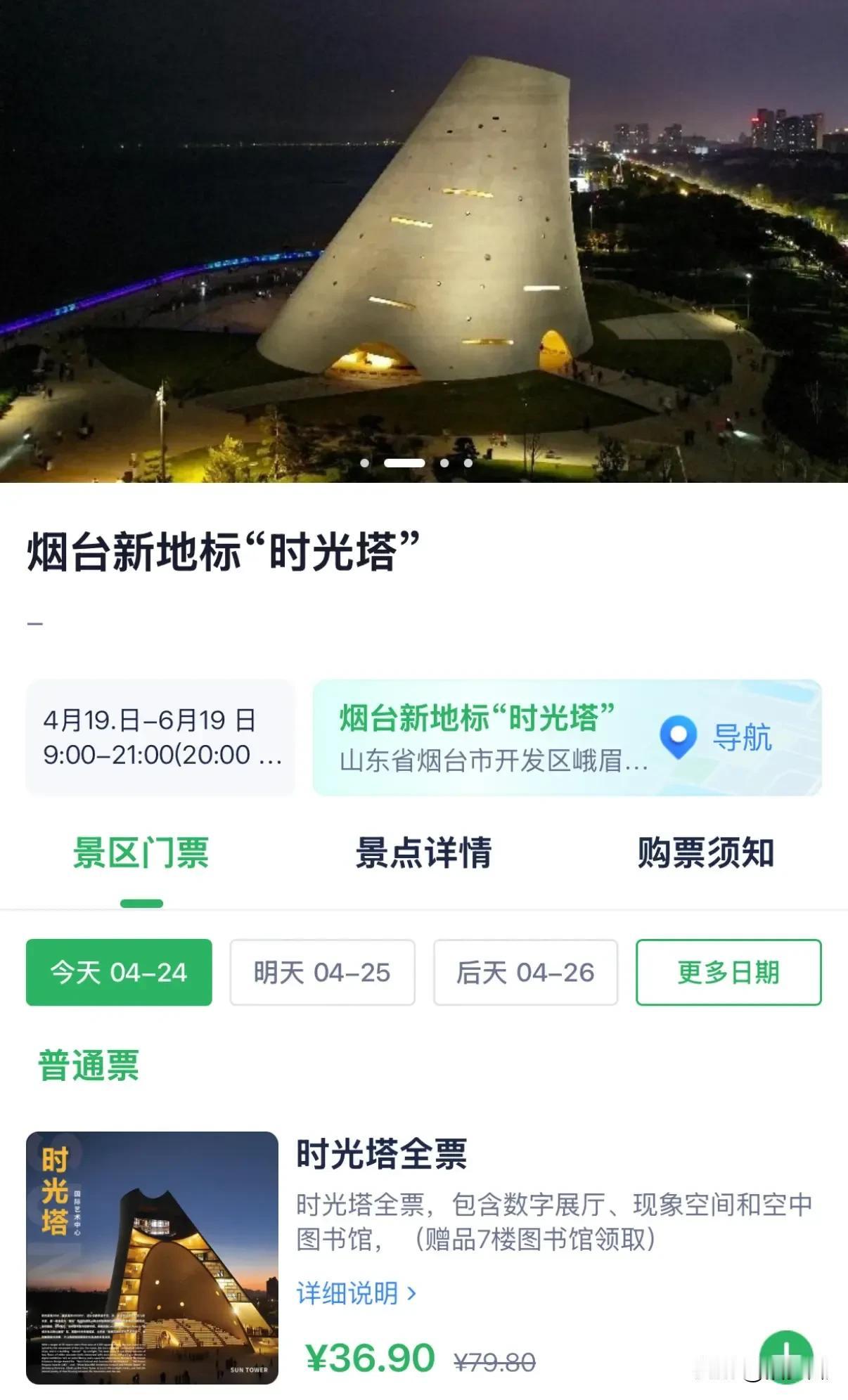Select the 景区门票 tab
The image size is (848, 1400).
click(x=141, y=853)
